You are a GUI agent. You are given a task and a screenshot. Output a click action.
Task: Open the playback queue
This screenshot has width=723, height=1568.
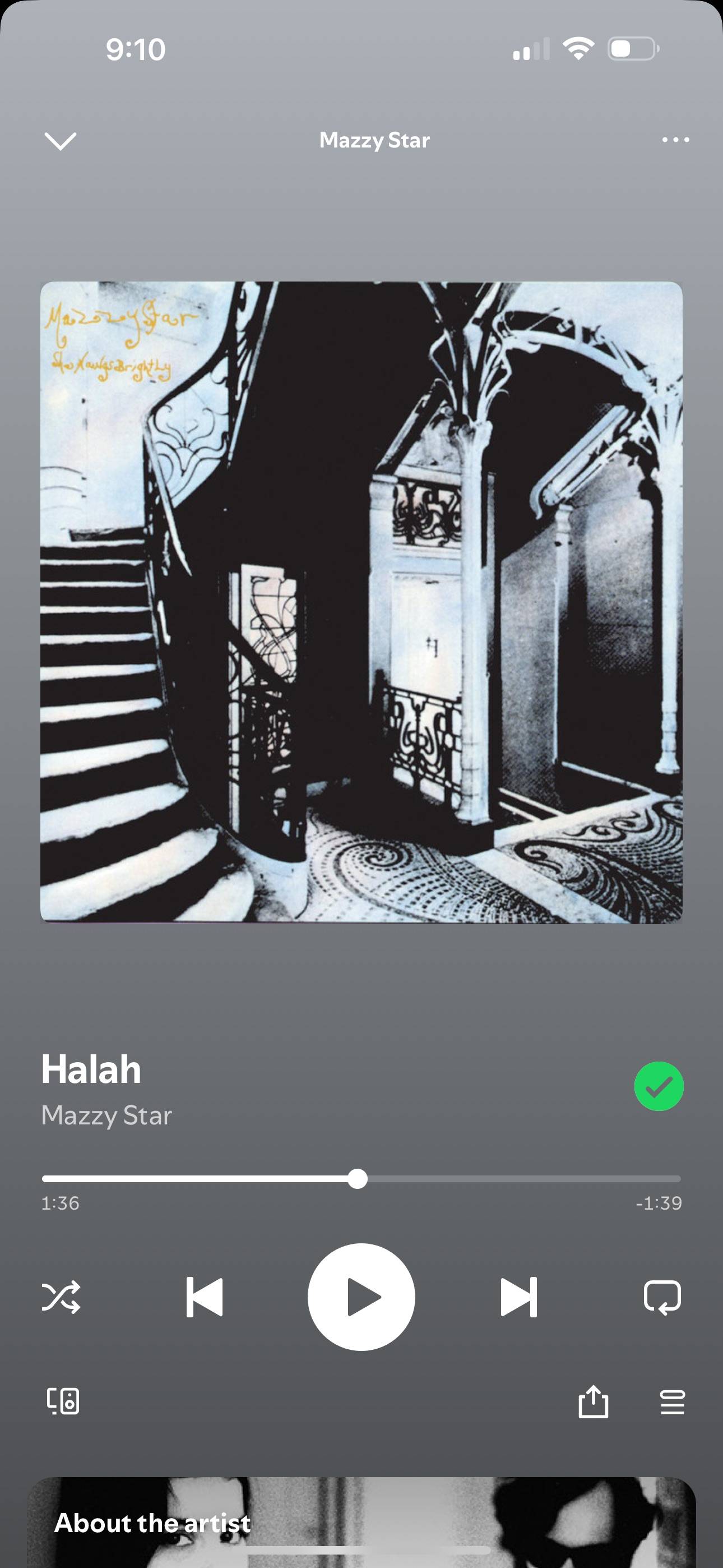pos(672,1401)
